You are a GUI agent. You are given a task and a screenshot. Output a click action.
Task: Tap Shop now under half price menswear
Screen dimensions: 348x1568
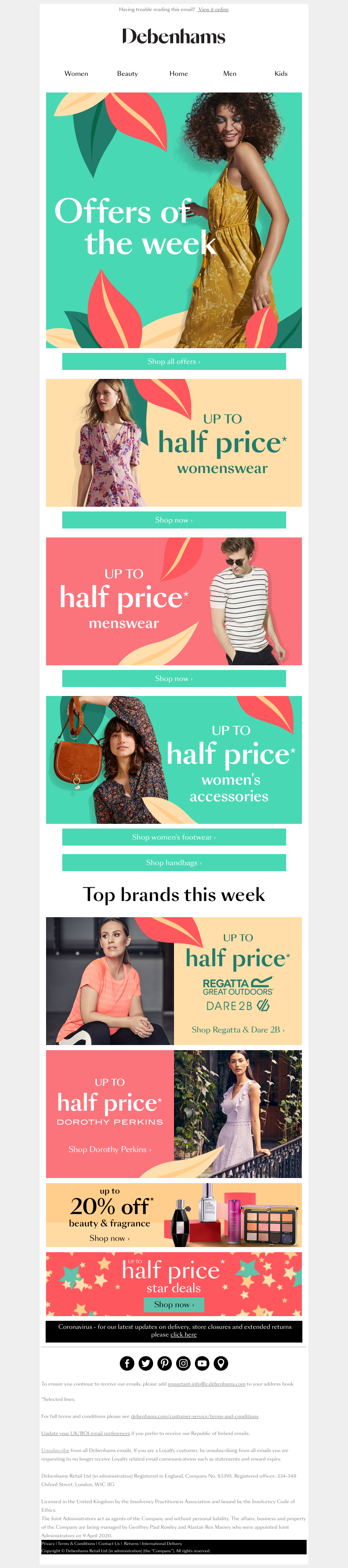click(x=174, y=678)
